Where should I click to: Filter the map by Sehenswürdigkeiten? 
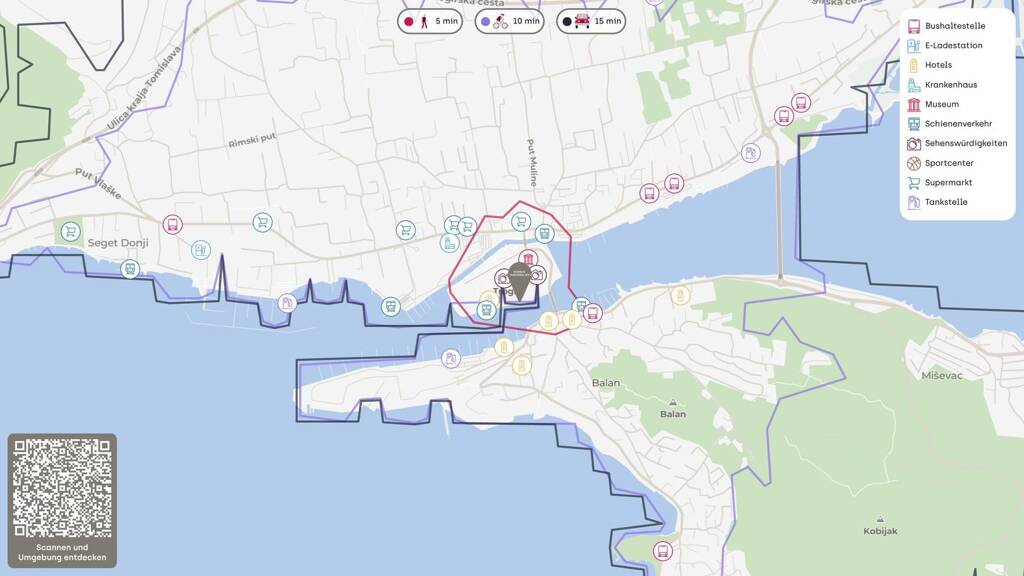[957, 144]
